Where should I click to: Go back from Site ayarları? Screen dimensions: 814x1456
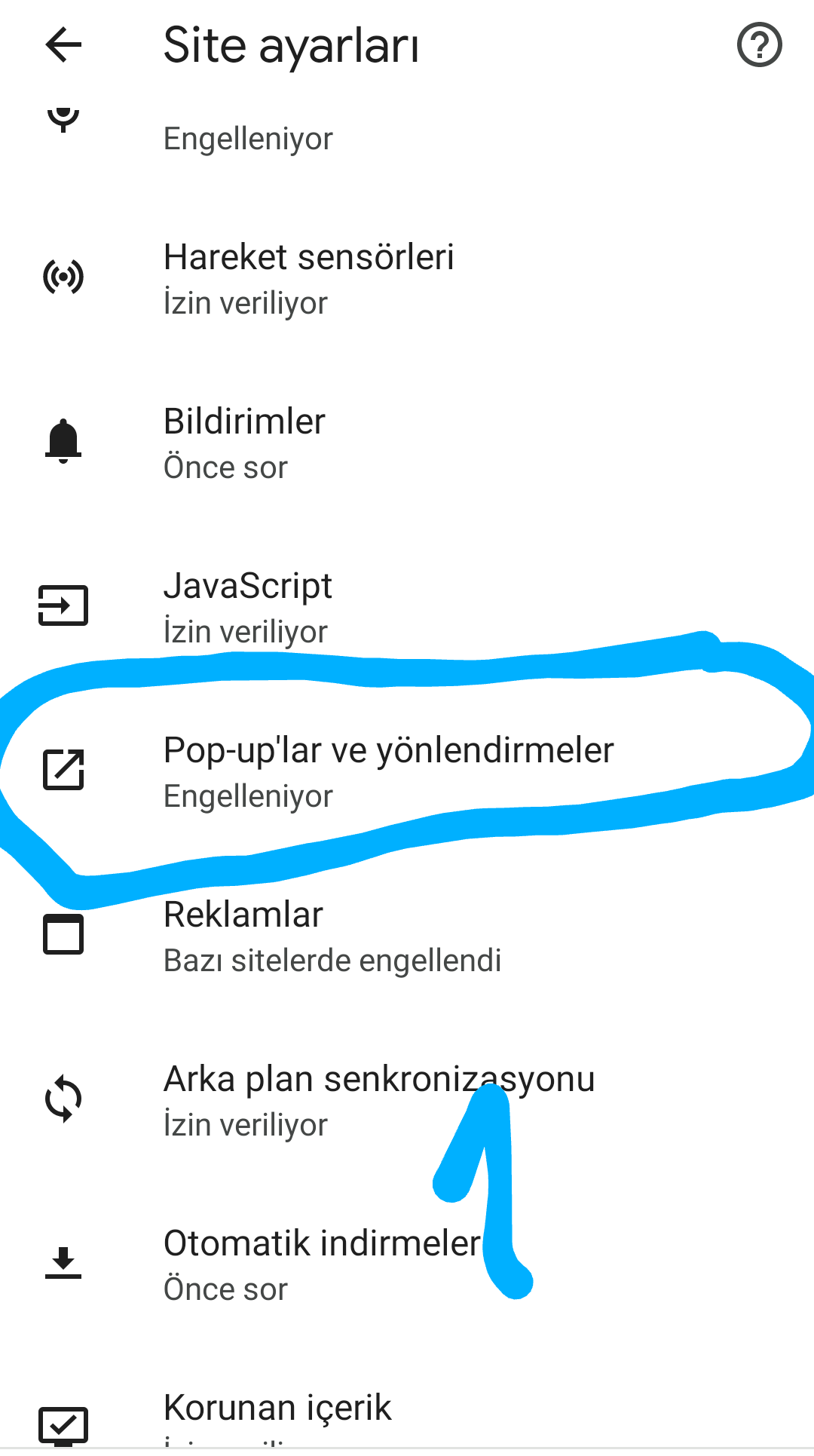[x=63, y=45]
